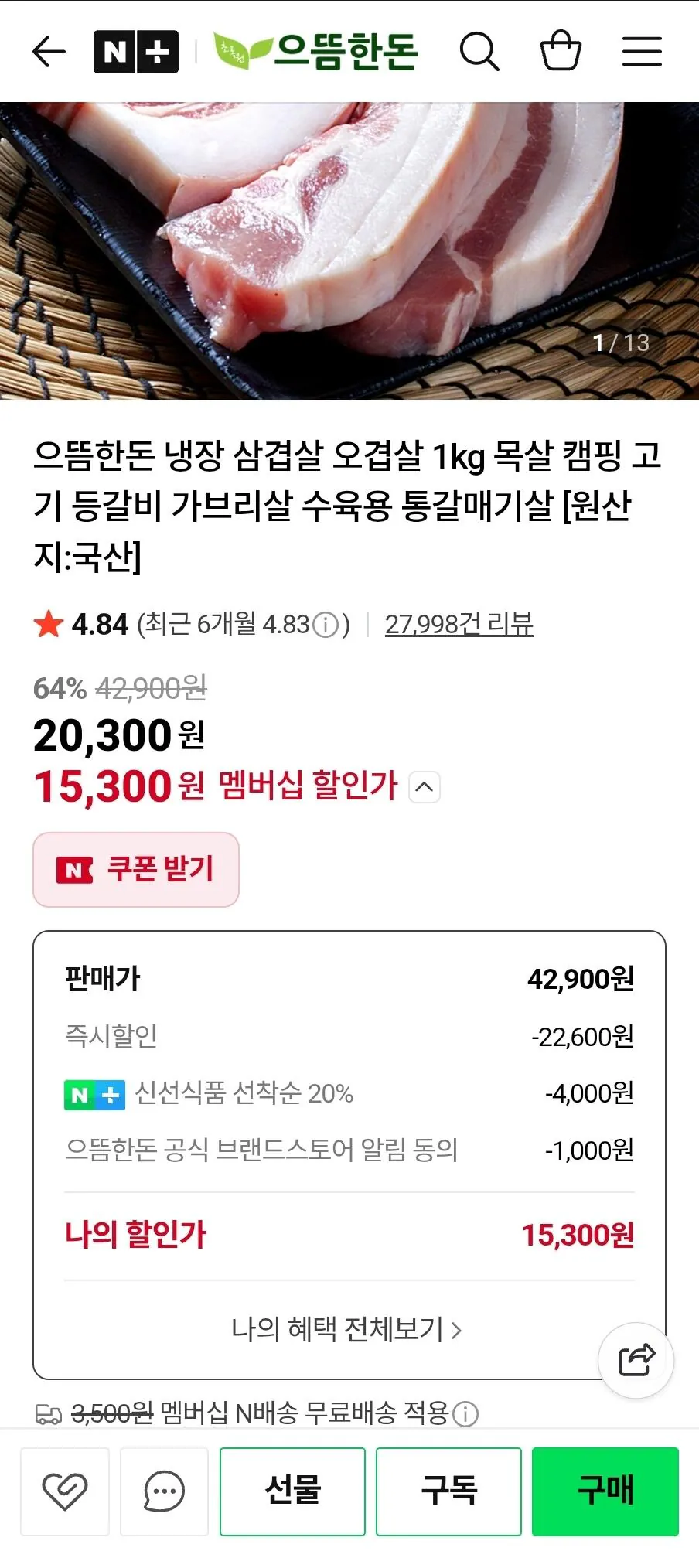699x1568 pixels.
Task: Go back using the arrow icon
Action: tap(48, 51)
